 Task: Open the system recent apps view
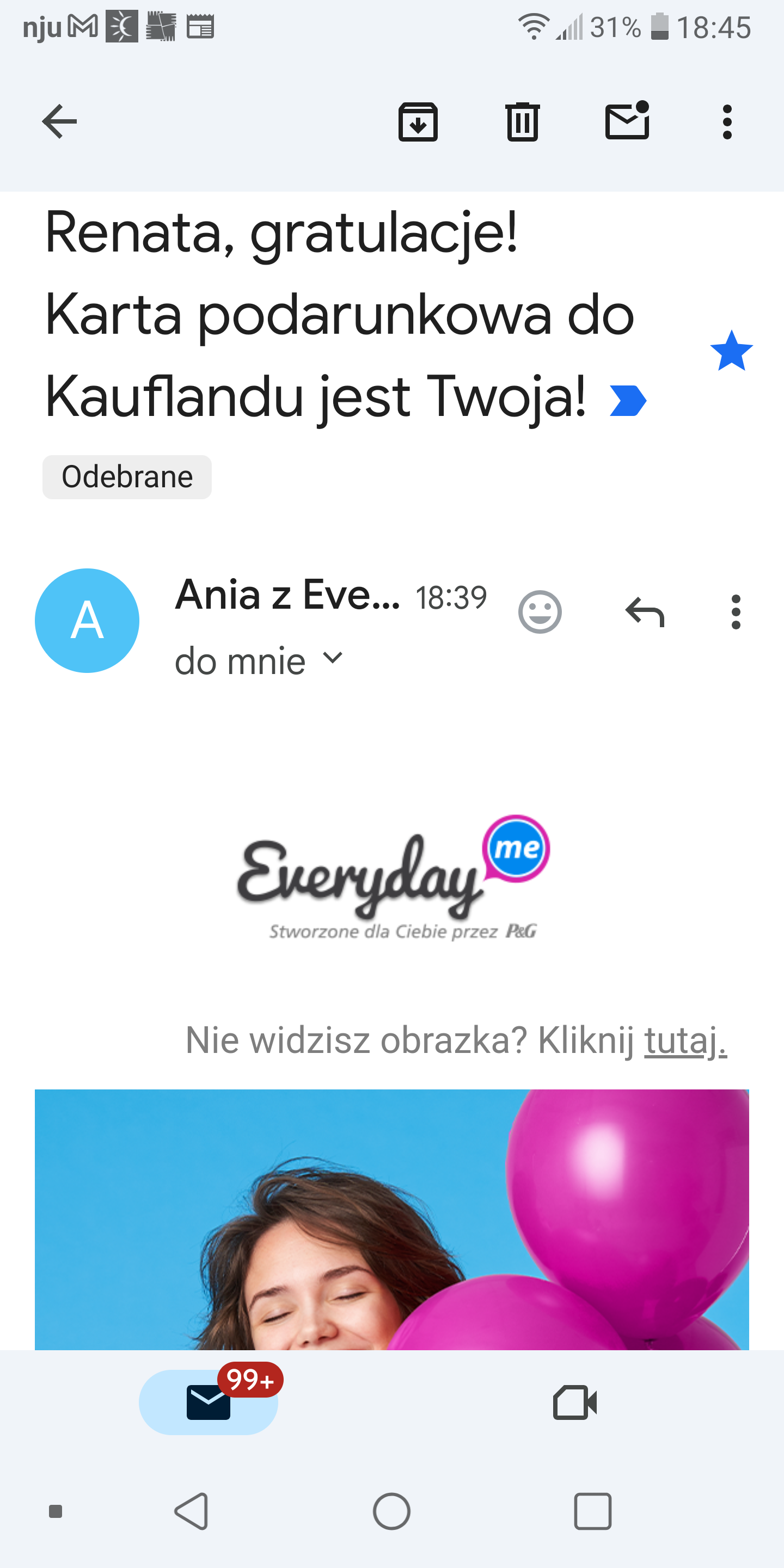[x=592, y=1511]
